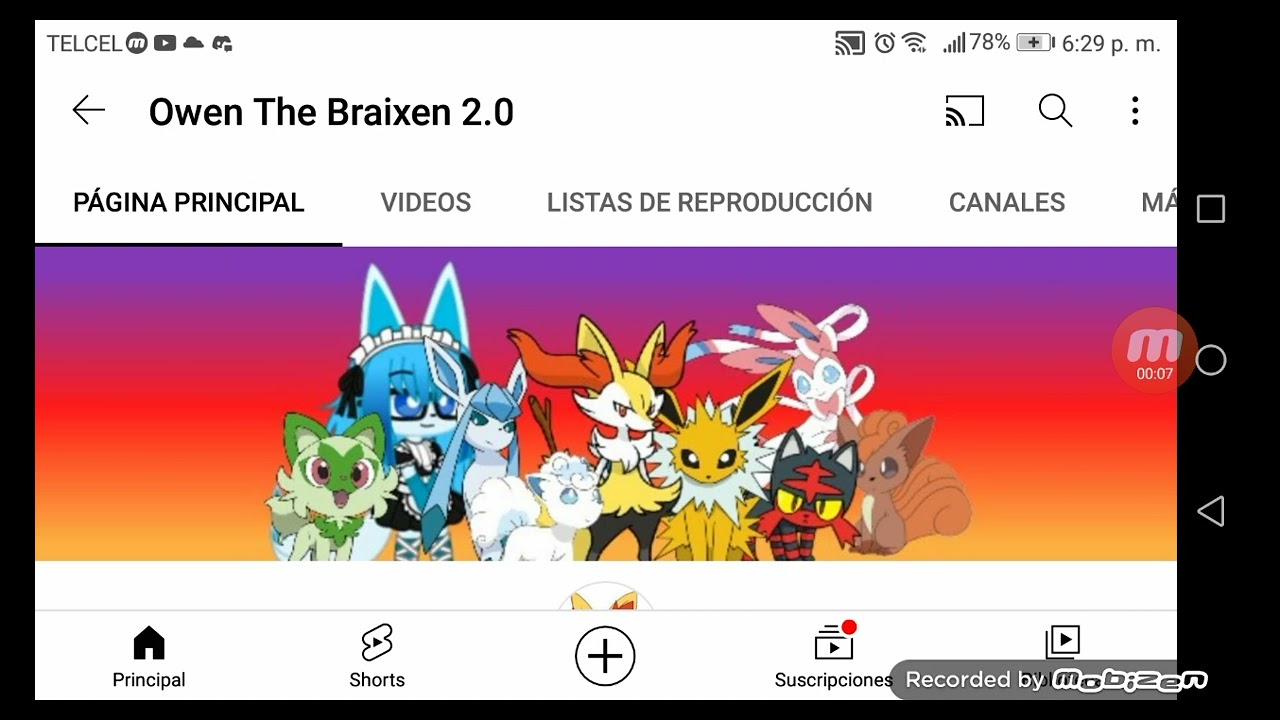
Task: Open the recent apps square button
Action: [x=1211, y=209]
